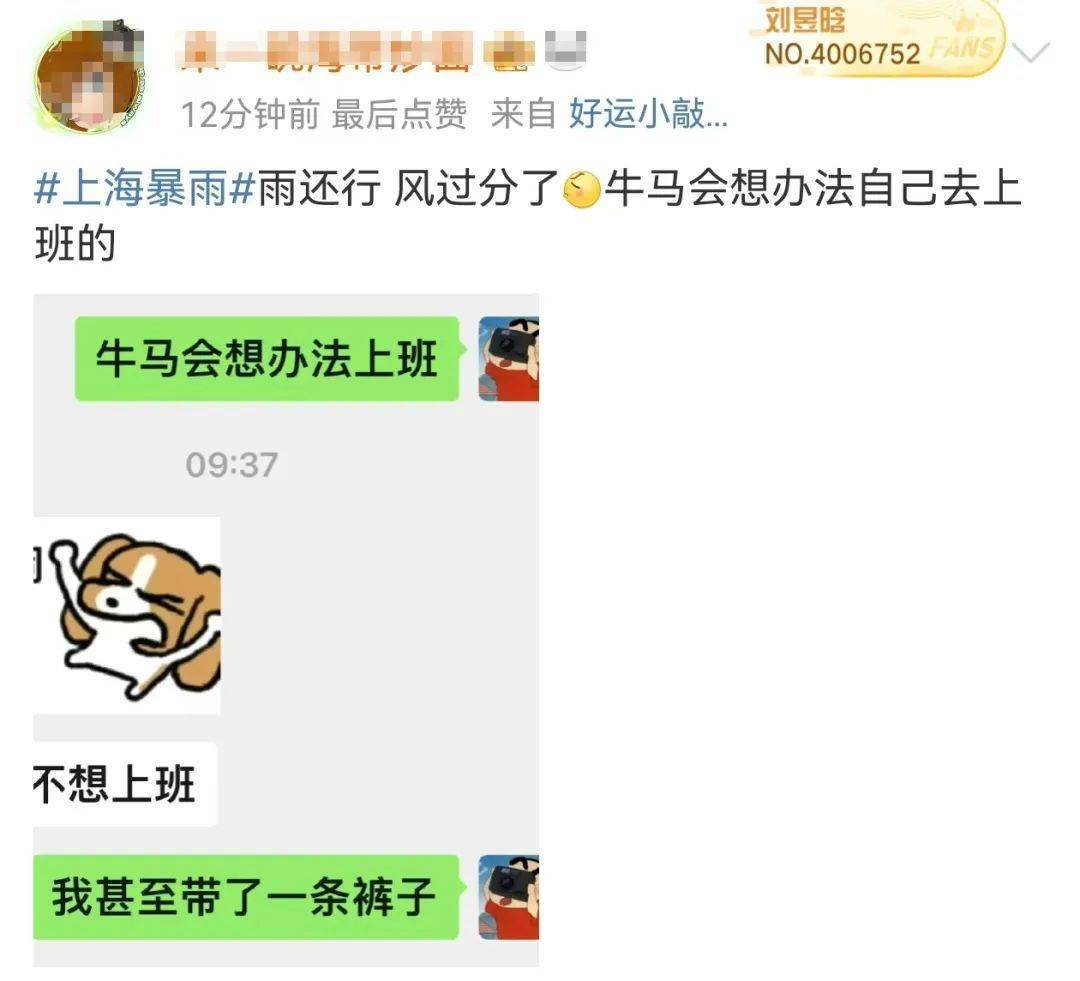
Task: View the attached chat screenshot image
Action: (286, 630)
